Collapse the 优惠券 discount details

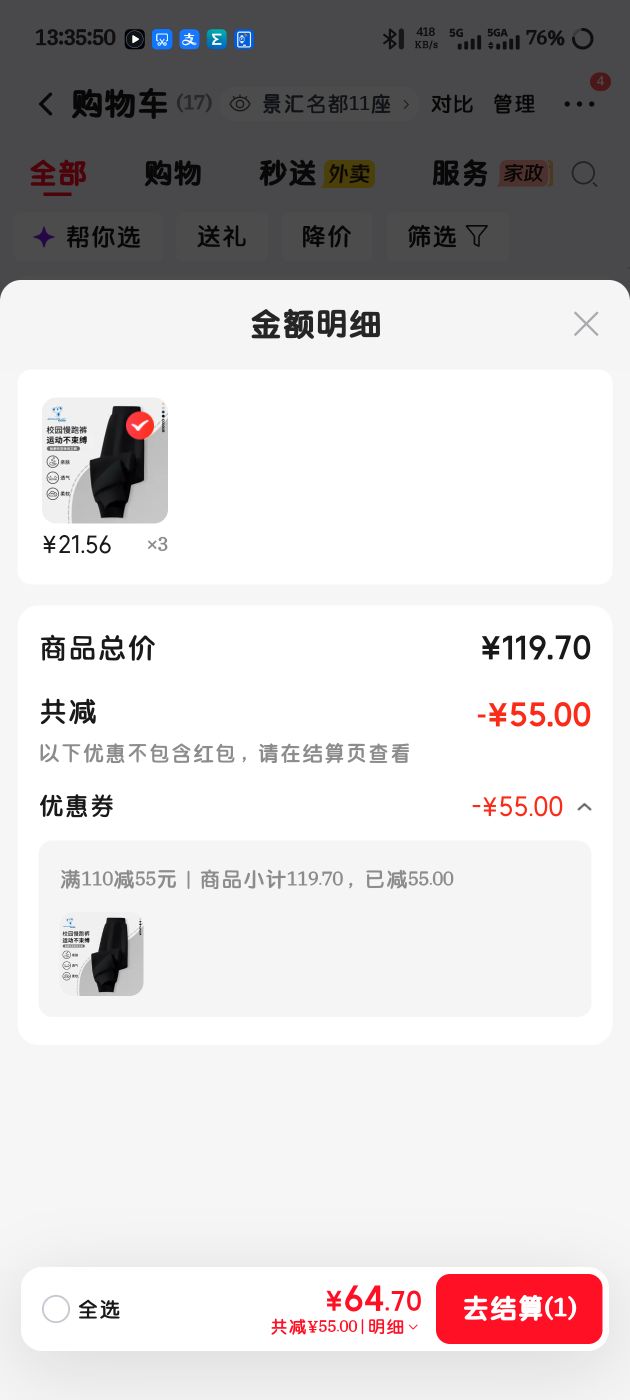tap(585, 807)
